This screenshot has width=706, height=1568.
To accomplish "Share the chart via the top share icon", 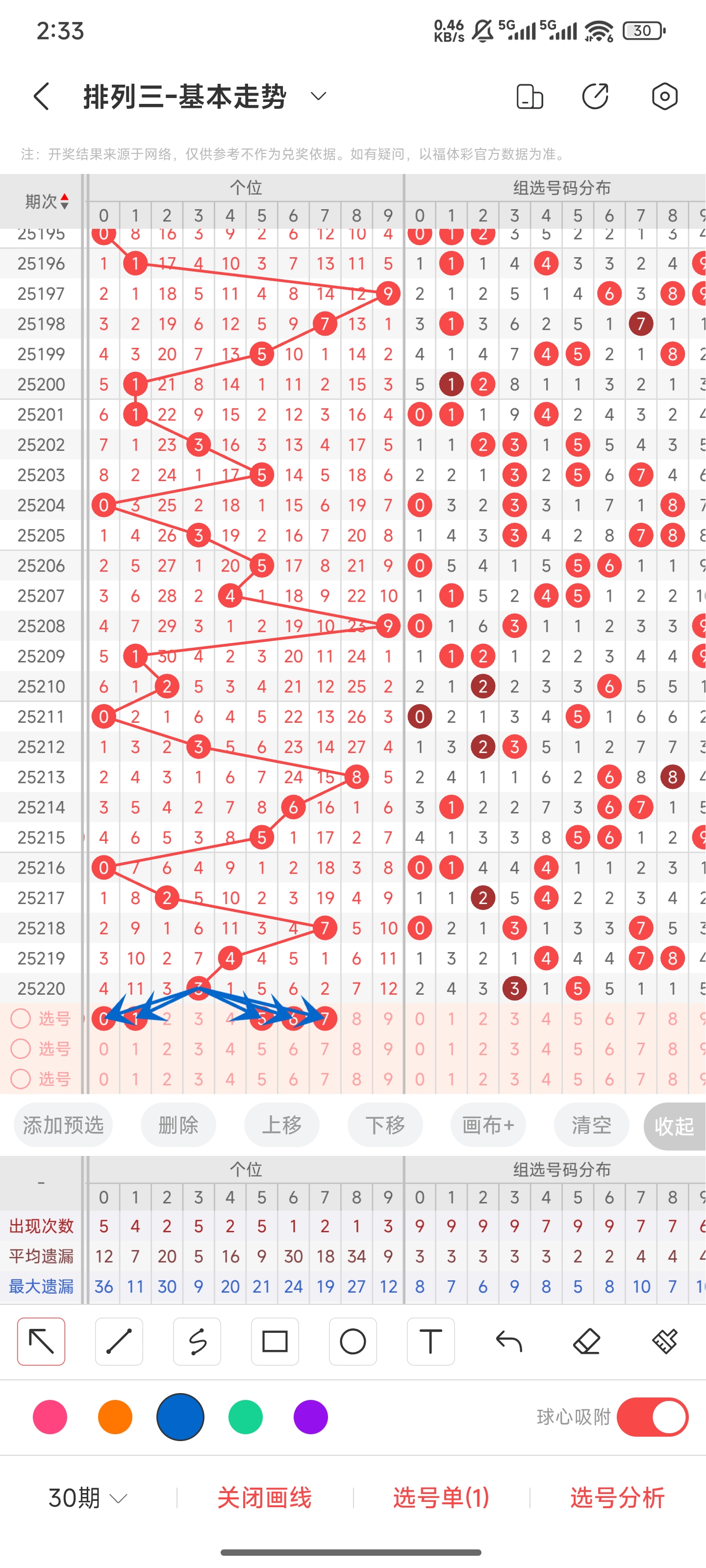I will pyautogui.click(x=595, y=96).
